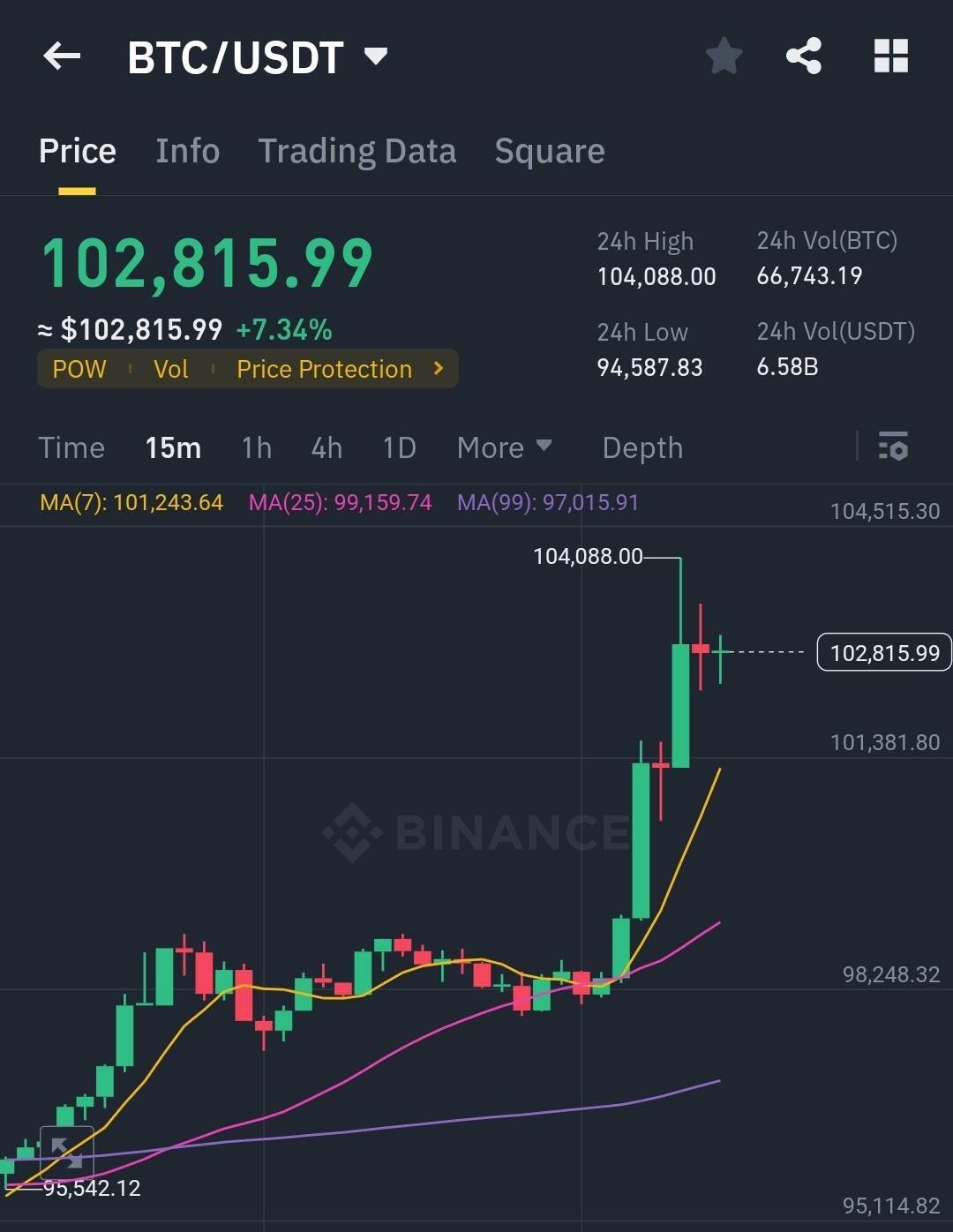Open the BTC/USDT pair selector dropdown

click(x=256, y=56)
